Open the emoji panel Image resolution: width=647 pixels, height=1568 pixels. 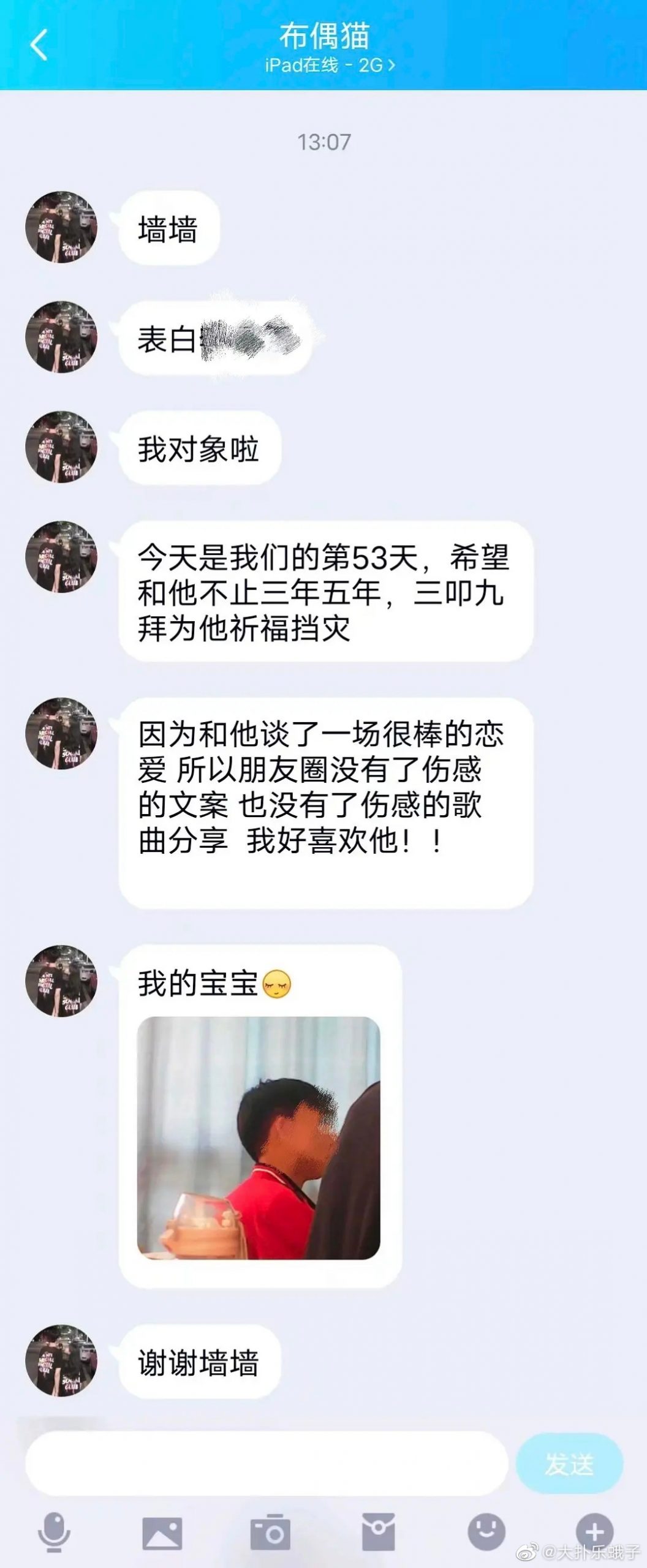pyautogui.click(x=486, y=1532)
